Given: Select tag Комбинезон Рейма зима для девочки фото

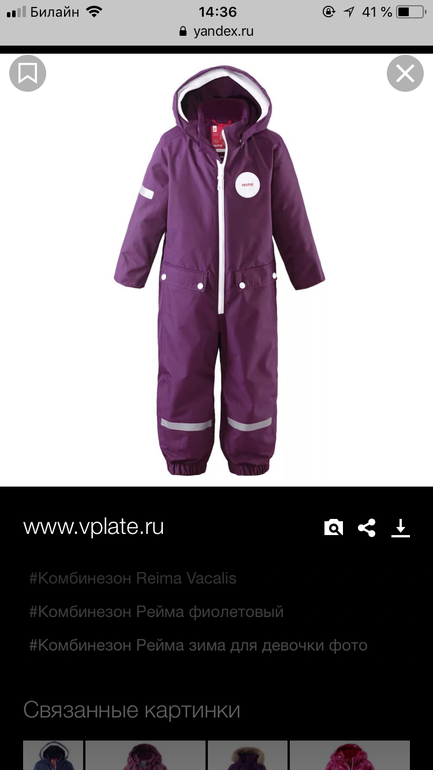Looking at the screenshot, I should 198,645.
